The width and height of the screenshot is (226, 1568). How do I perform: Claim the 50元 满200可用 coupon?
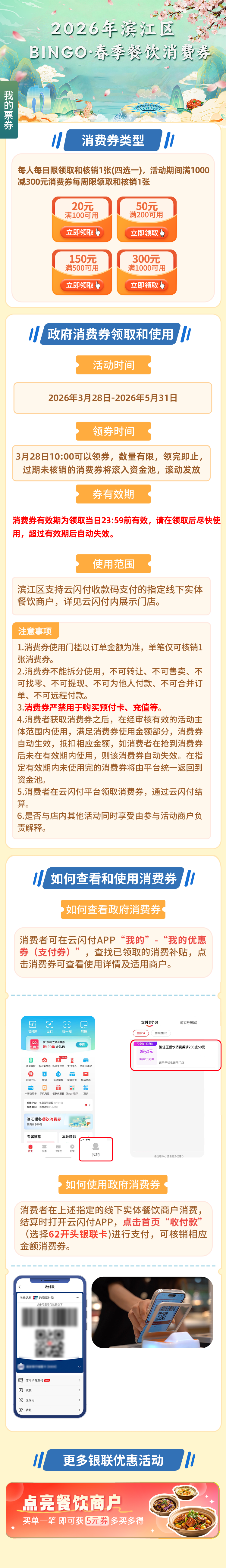(x=146, y=233)
